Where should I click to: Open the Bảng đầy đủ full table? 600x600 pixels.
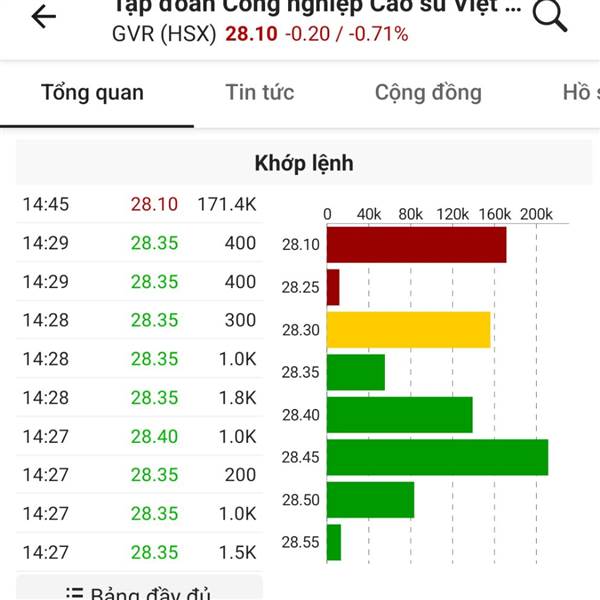click(140, 592)
